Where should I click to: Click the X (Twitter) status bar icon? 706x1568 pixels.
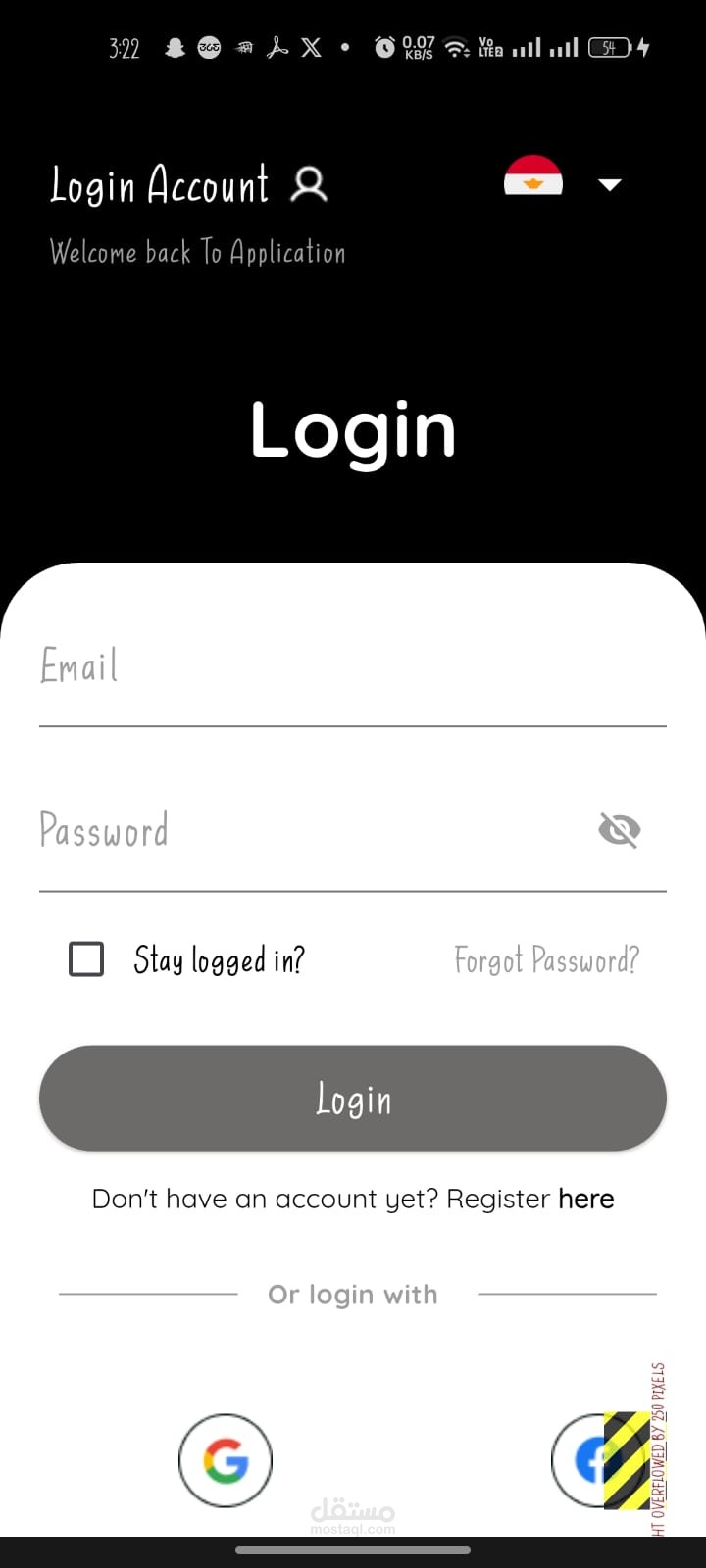point(311,47)
